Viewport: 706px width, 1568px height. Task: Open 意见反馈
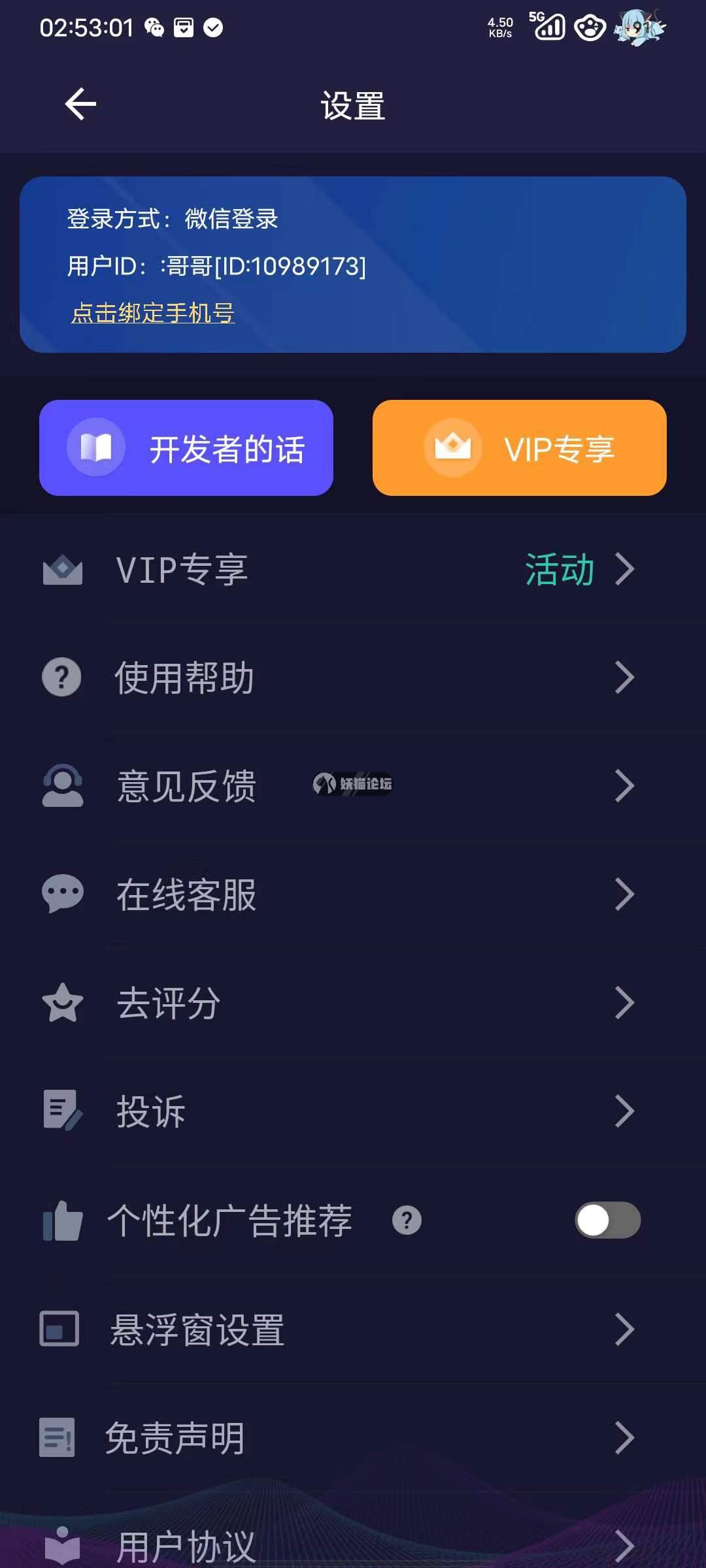point(353,786)
